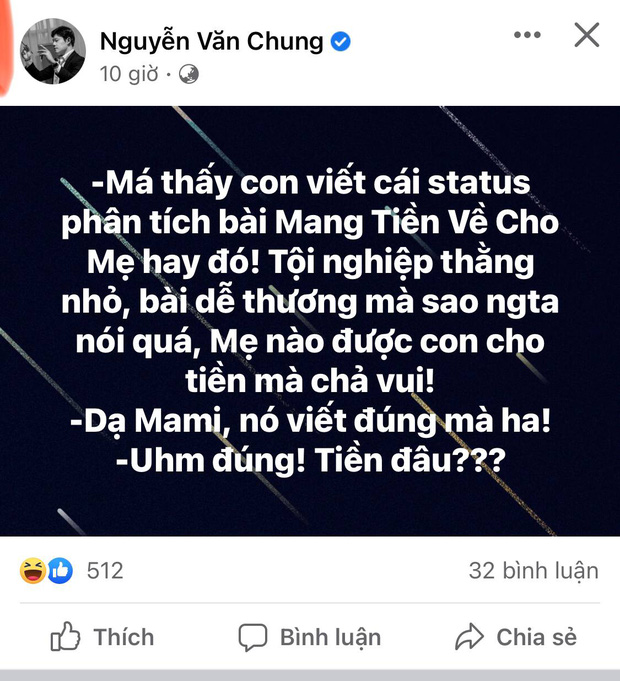
Task: Dismiss this post with the X
Action: point(586,36)
